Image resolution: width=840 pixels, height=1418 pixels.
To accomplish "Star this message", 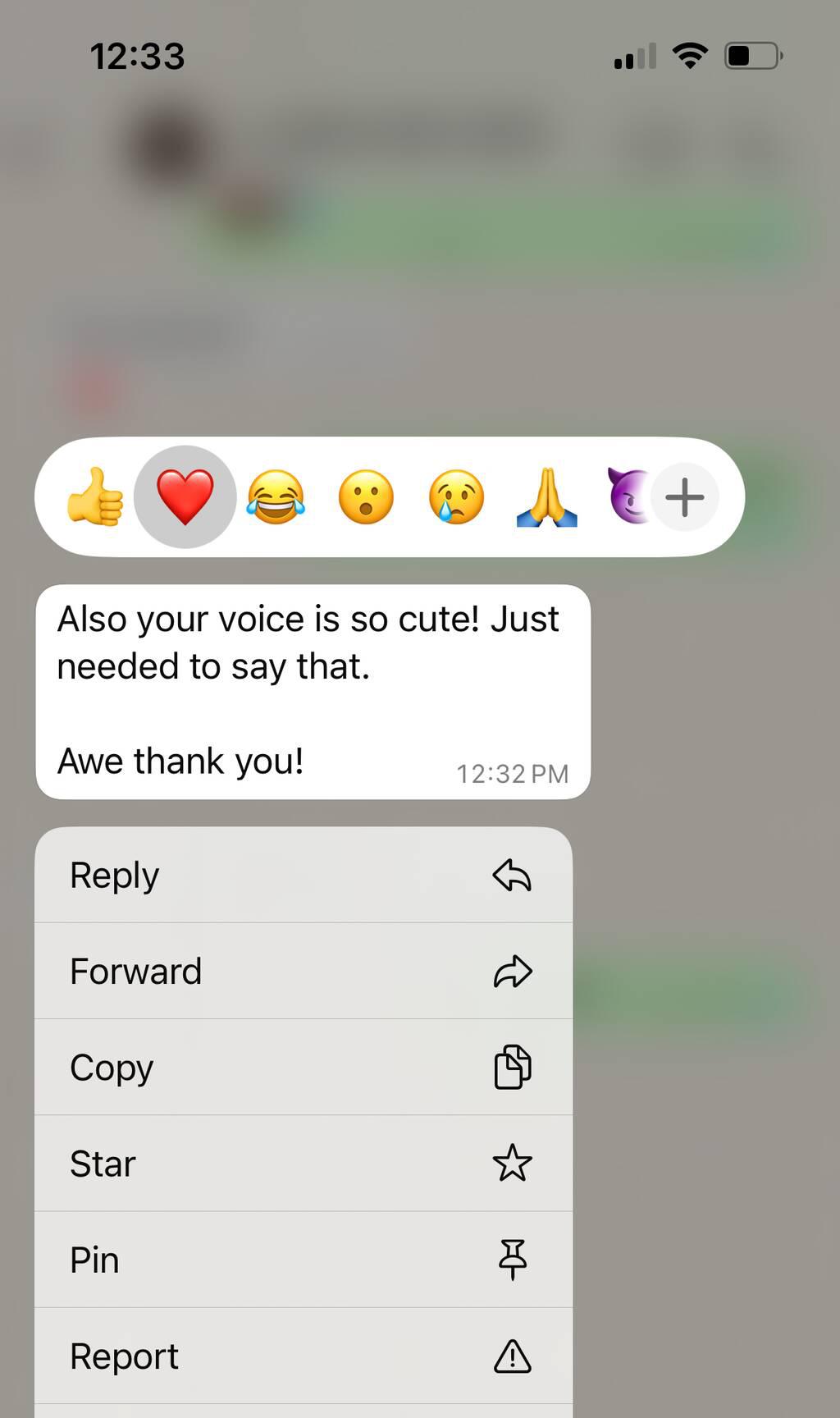I will click(x=304, y=1163).
